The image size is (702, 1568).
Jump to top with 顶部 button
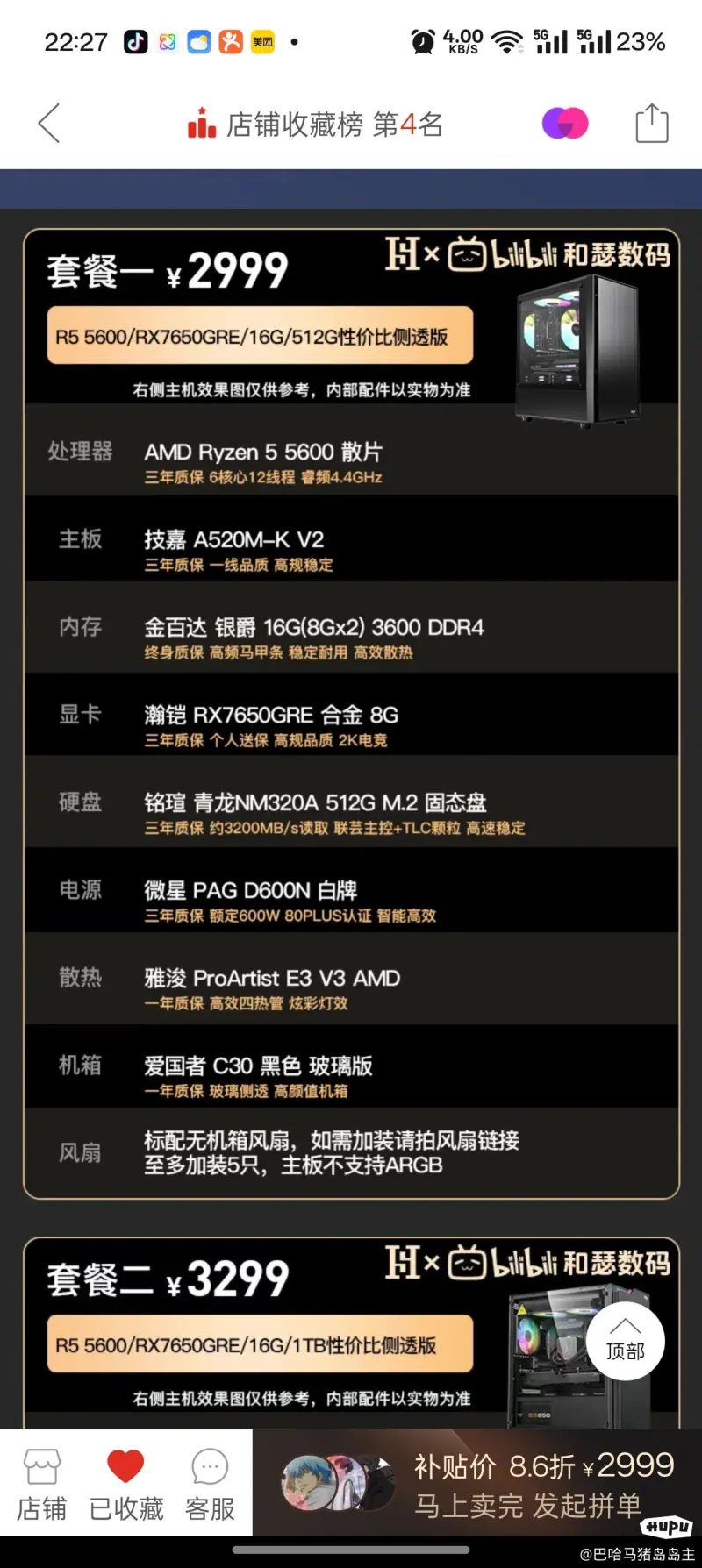click(x=625, y=1341)
